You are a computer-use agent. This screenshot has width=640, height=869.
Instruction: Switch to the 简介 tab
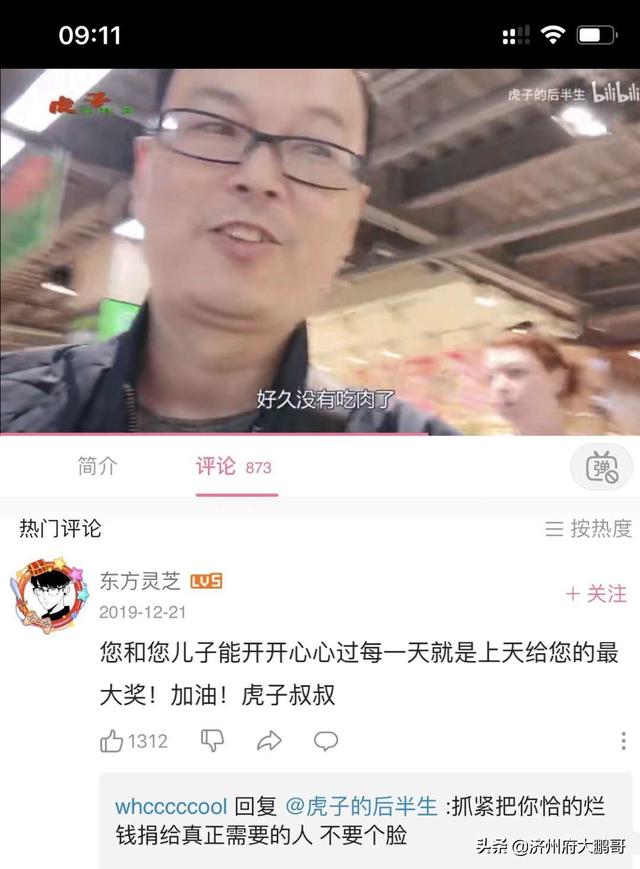tap(97, 466)
